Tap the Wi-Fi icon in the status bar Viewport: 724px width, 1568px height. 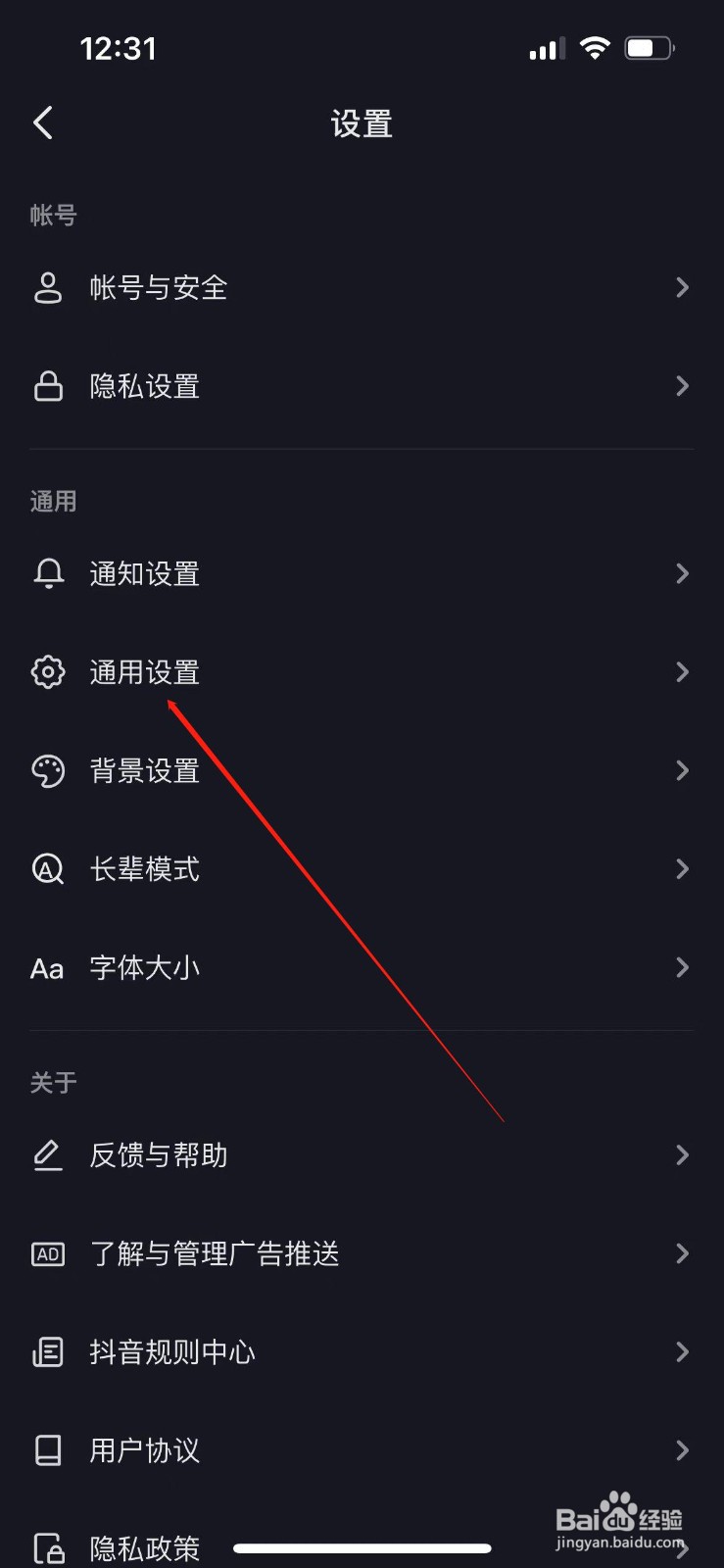coord(596,47)
